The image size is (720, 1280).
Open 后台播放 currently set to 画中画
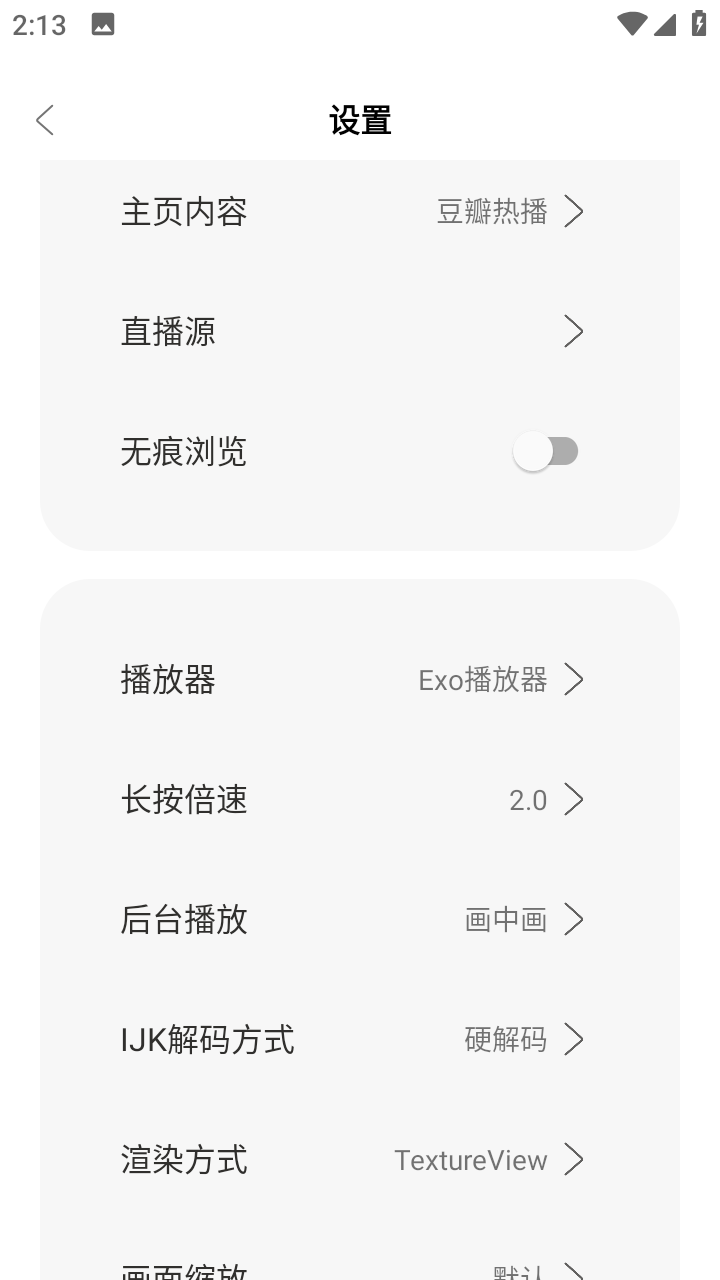tap(360, 919)
